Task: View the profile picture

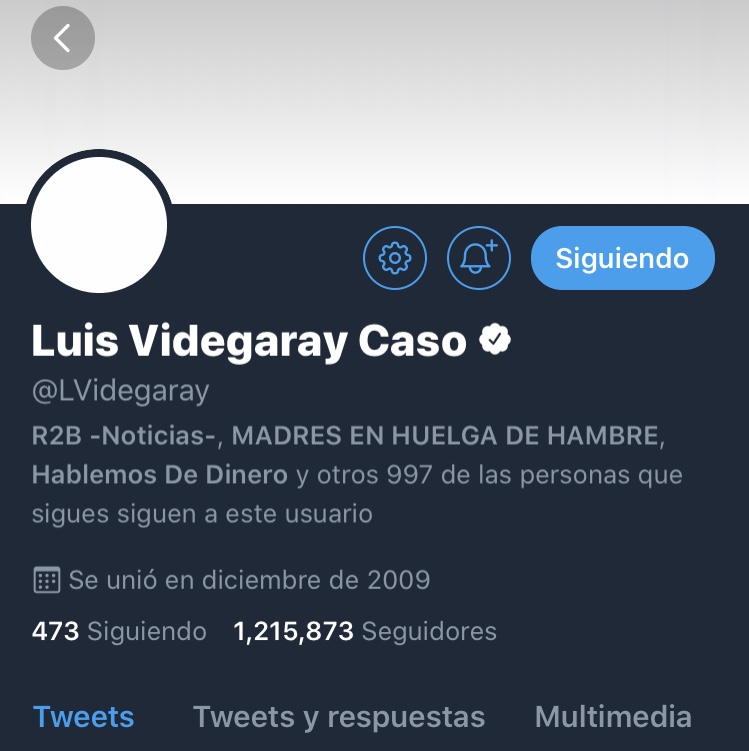Action: pos(99,224)
